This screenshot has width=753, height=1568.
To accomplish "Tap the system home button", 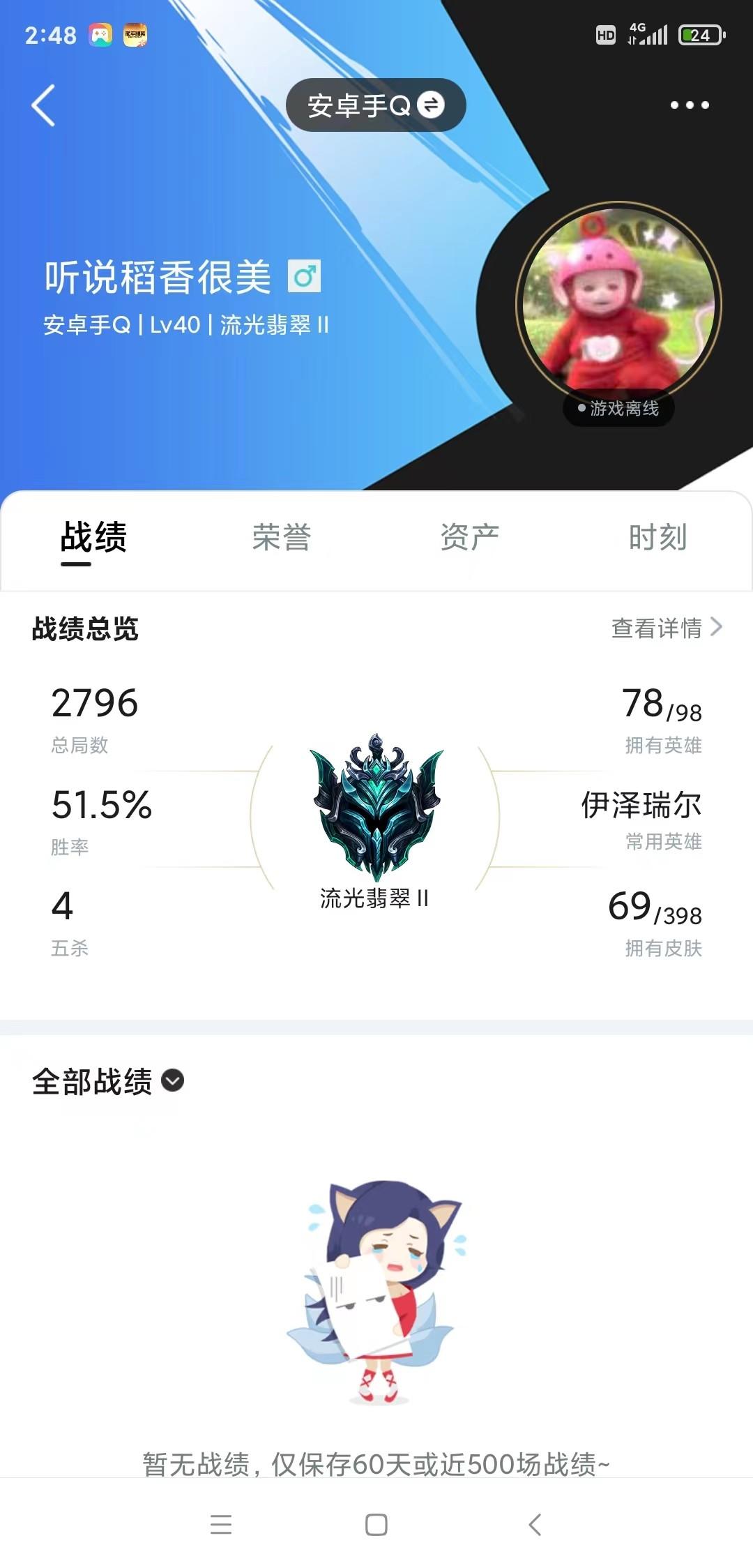I will [x=376, y=1525].
